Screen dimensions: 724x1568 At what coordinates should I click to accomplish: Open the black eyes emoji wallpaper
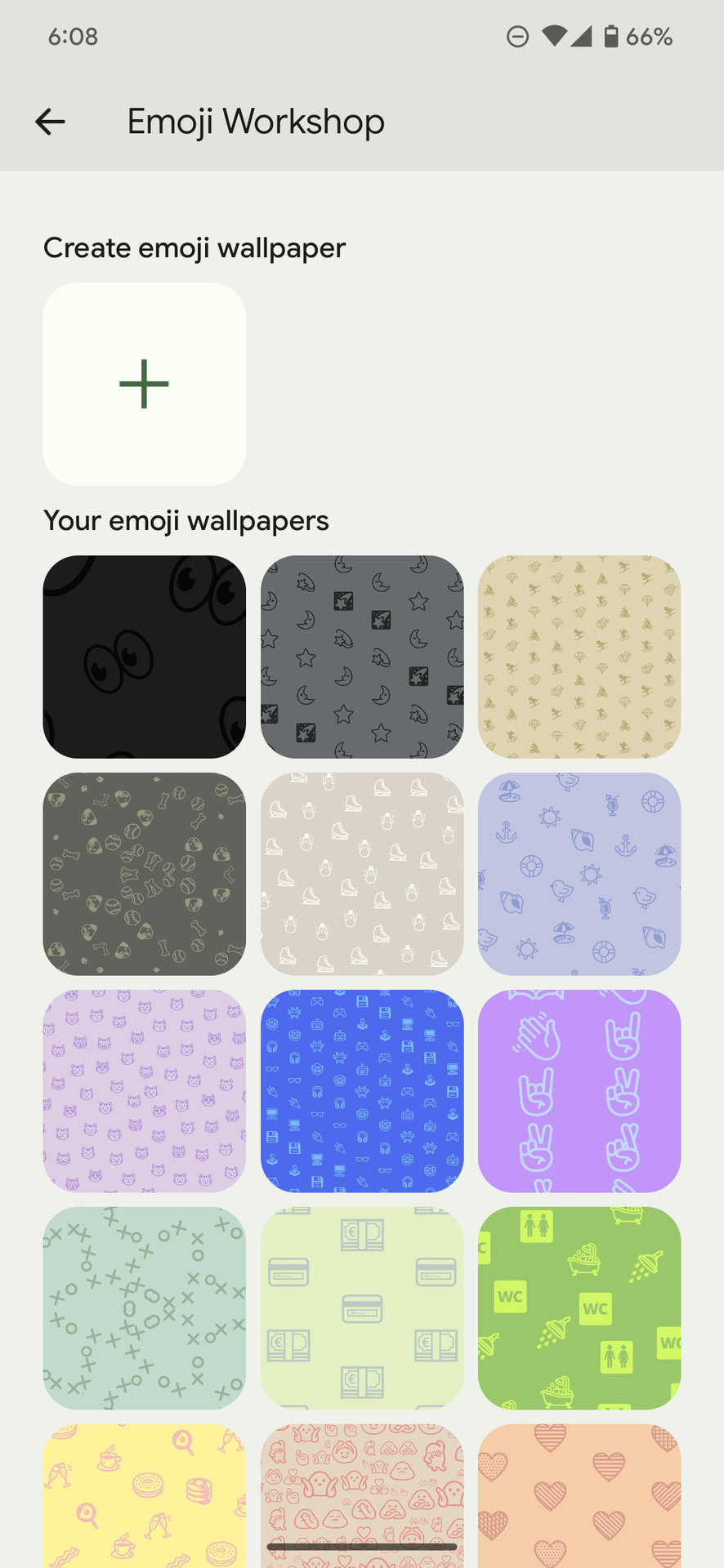[145, 657]
